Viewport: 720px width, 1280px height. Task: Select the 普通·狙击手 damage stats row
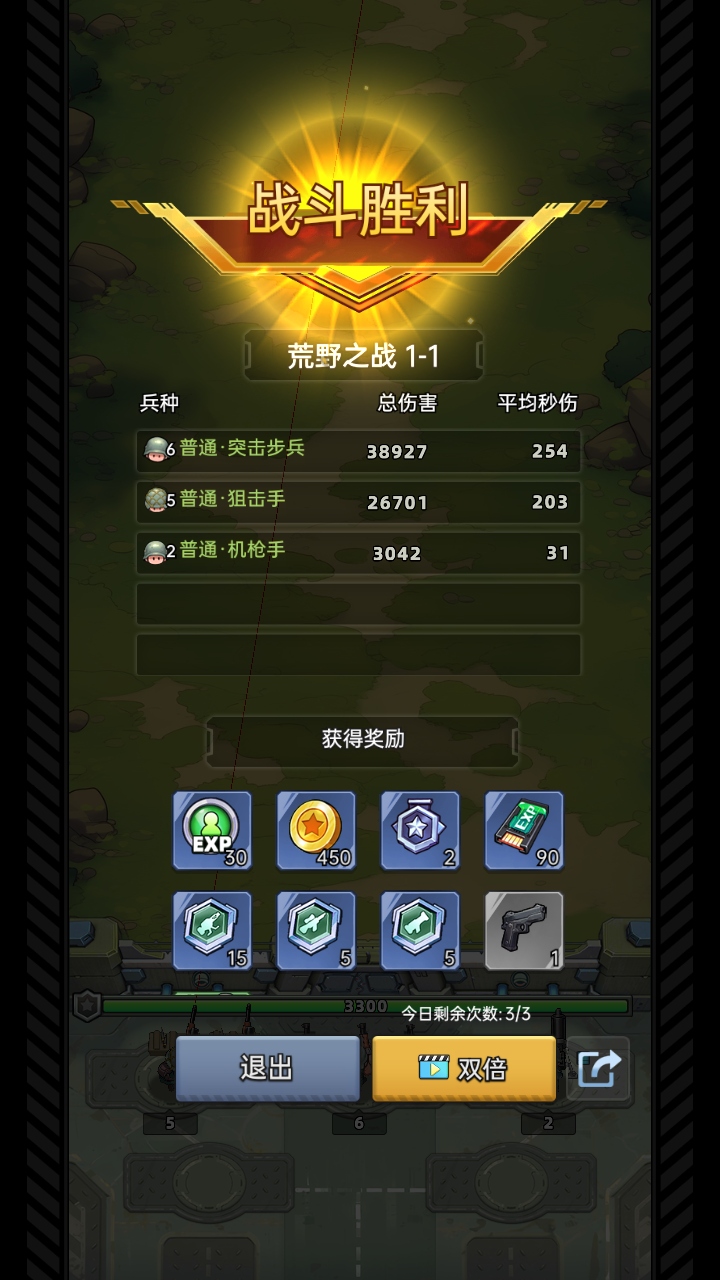357,501
